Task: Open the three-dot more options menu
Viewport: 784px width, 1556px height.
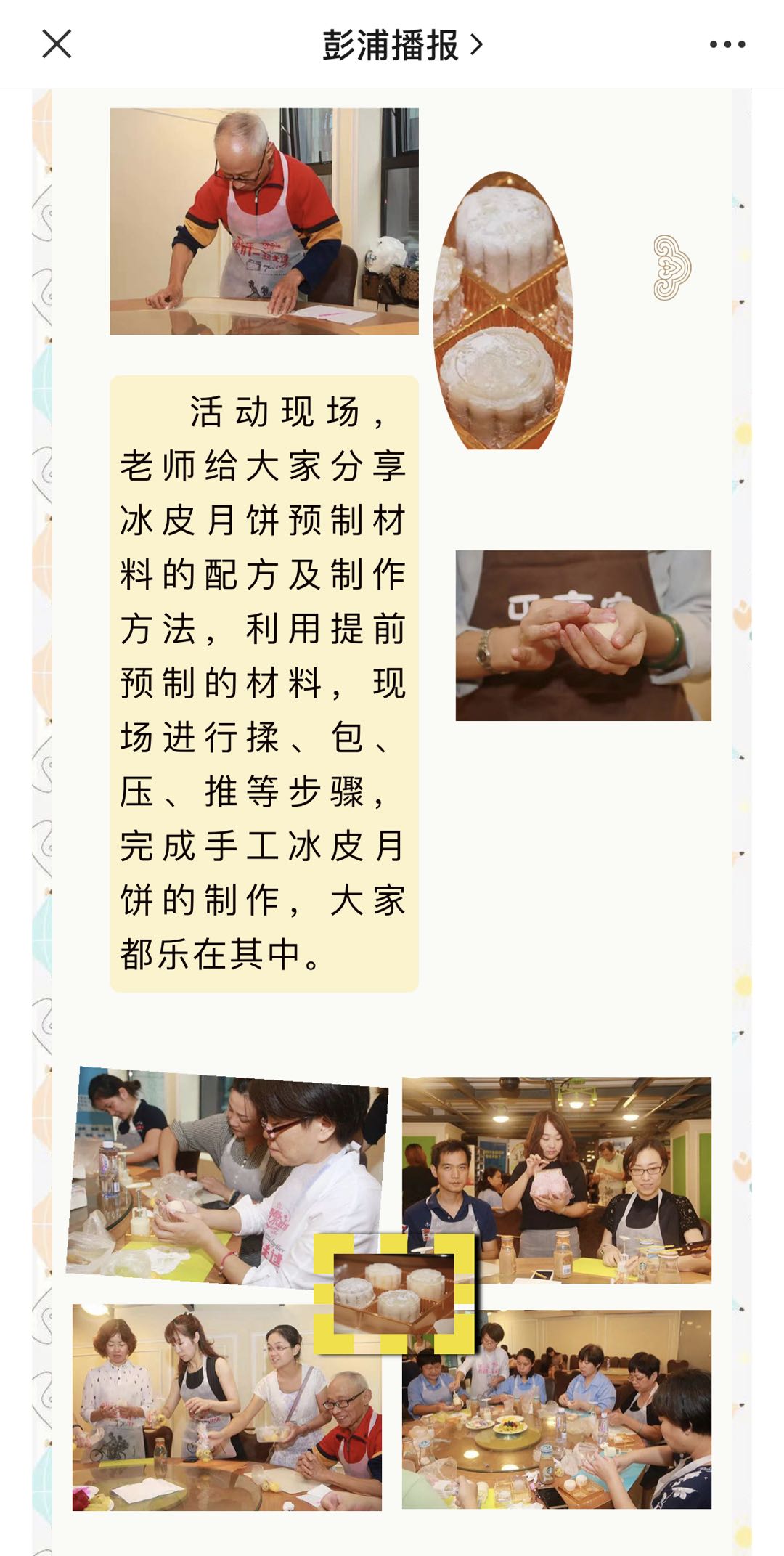Action: click(727, 45)
